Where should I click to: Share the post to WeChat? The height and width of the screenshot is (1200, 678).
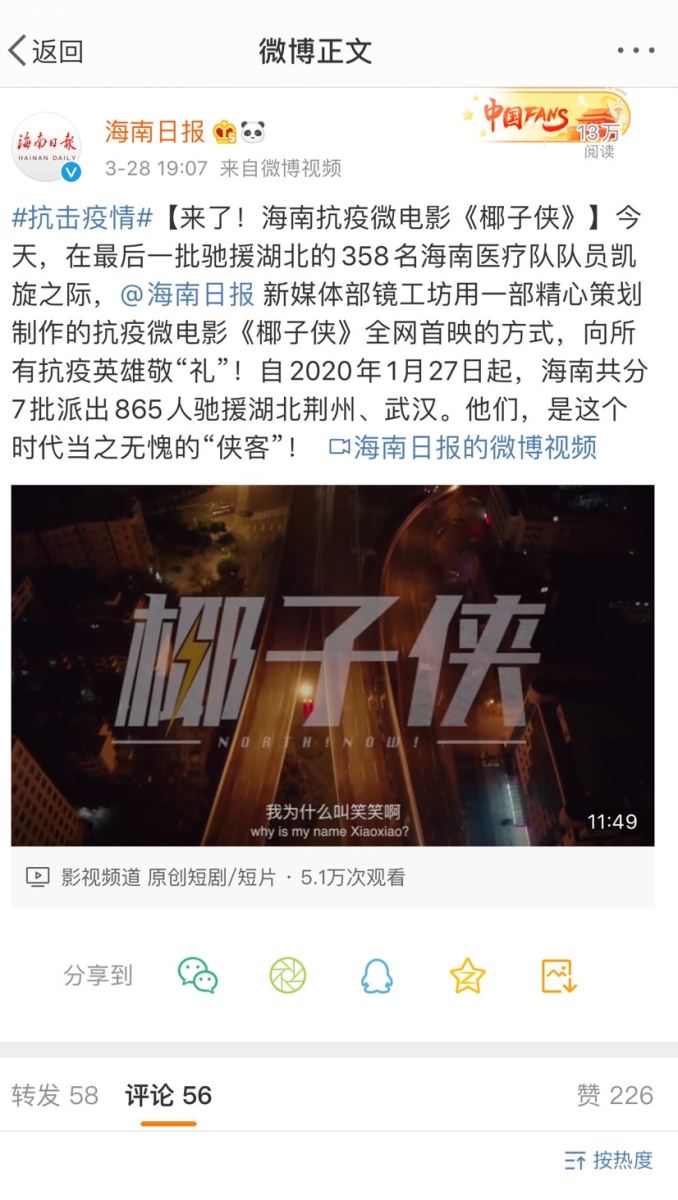point(198,975)
